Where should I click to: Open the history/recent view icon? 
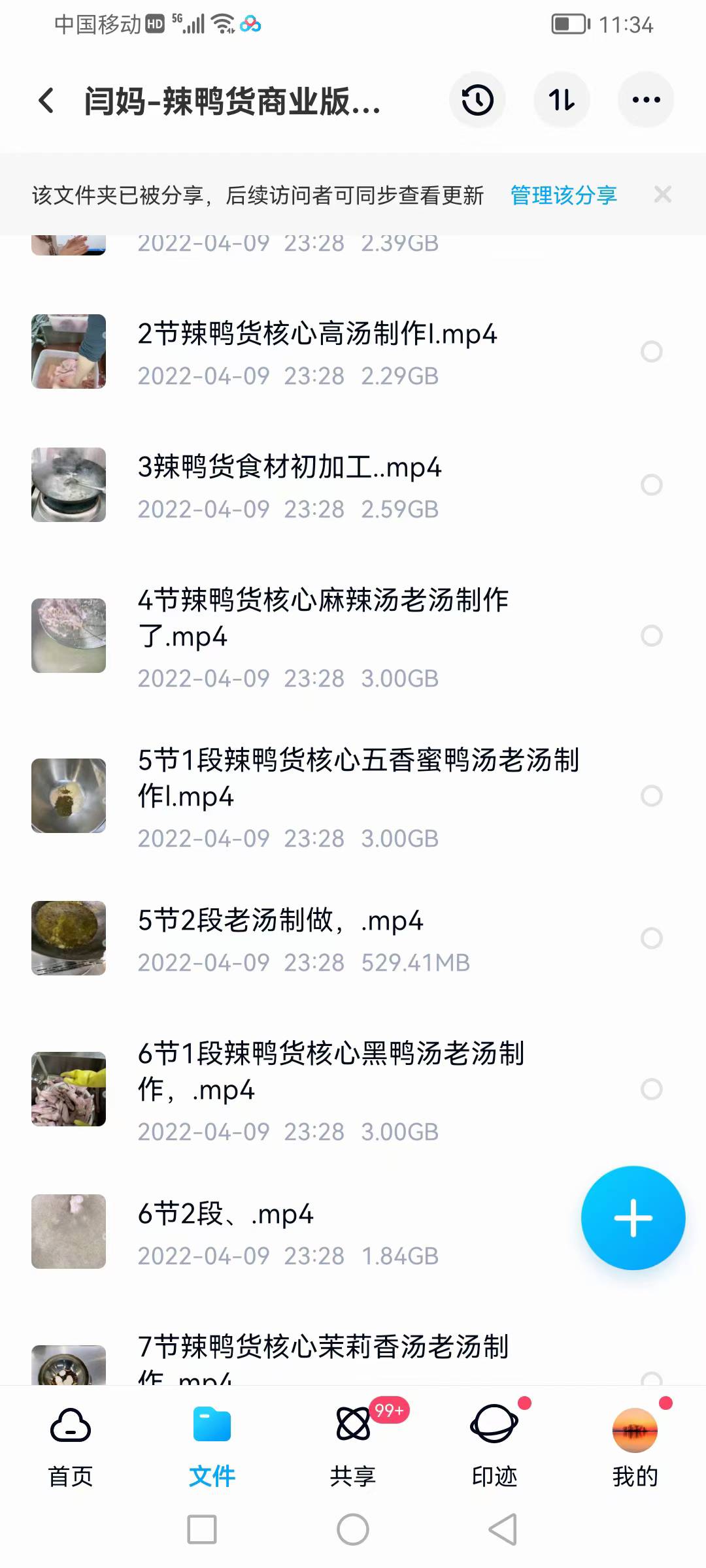477,99
